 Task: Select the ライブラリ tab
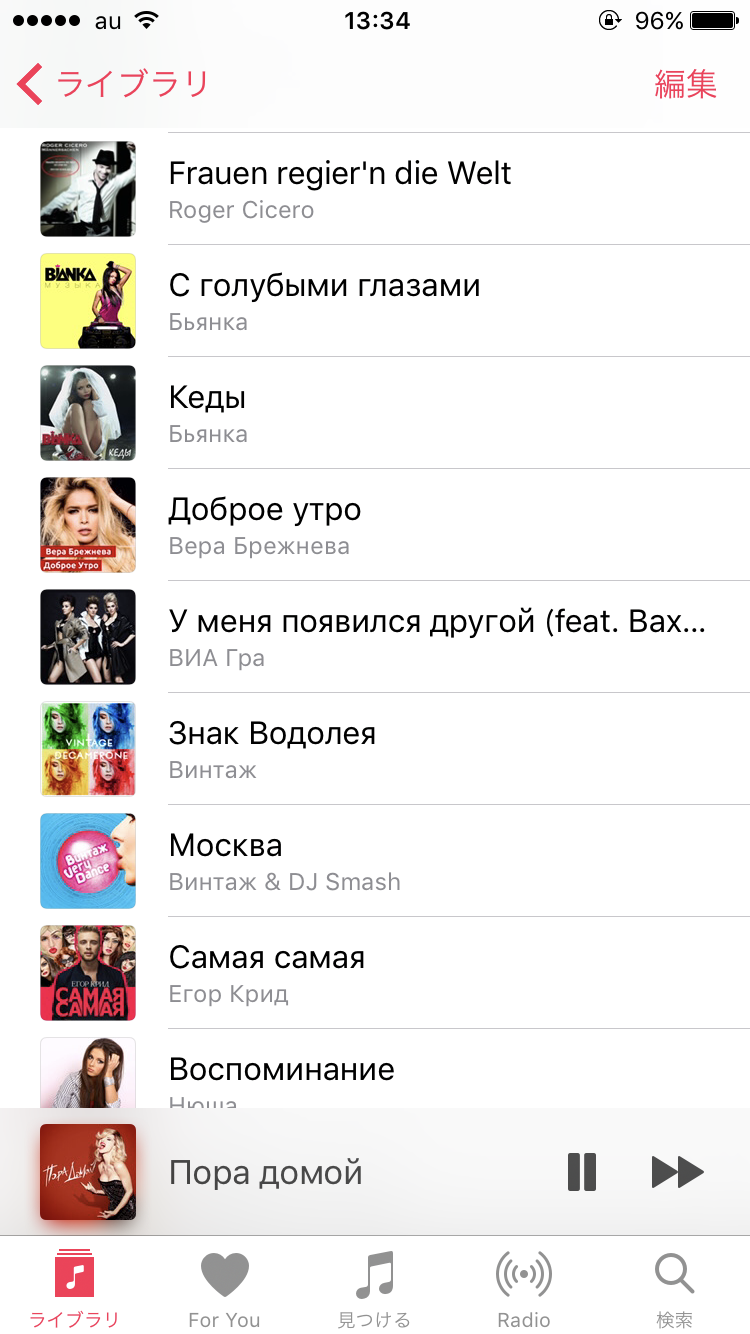(74, 1288)
